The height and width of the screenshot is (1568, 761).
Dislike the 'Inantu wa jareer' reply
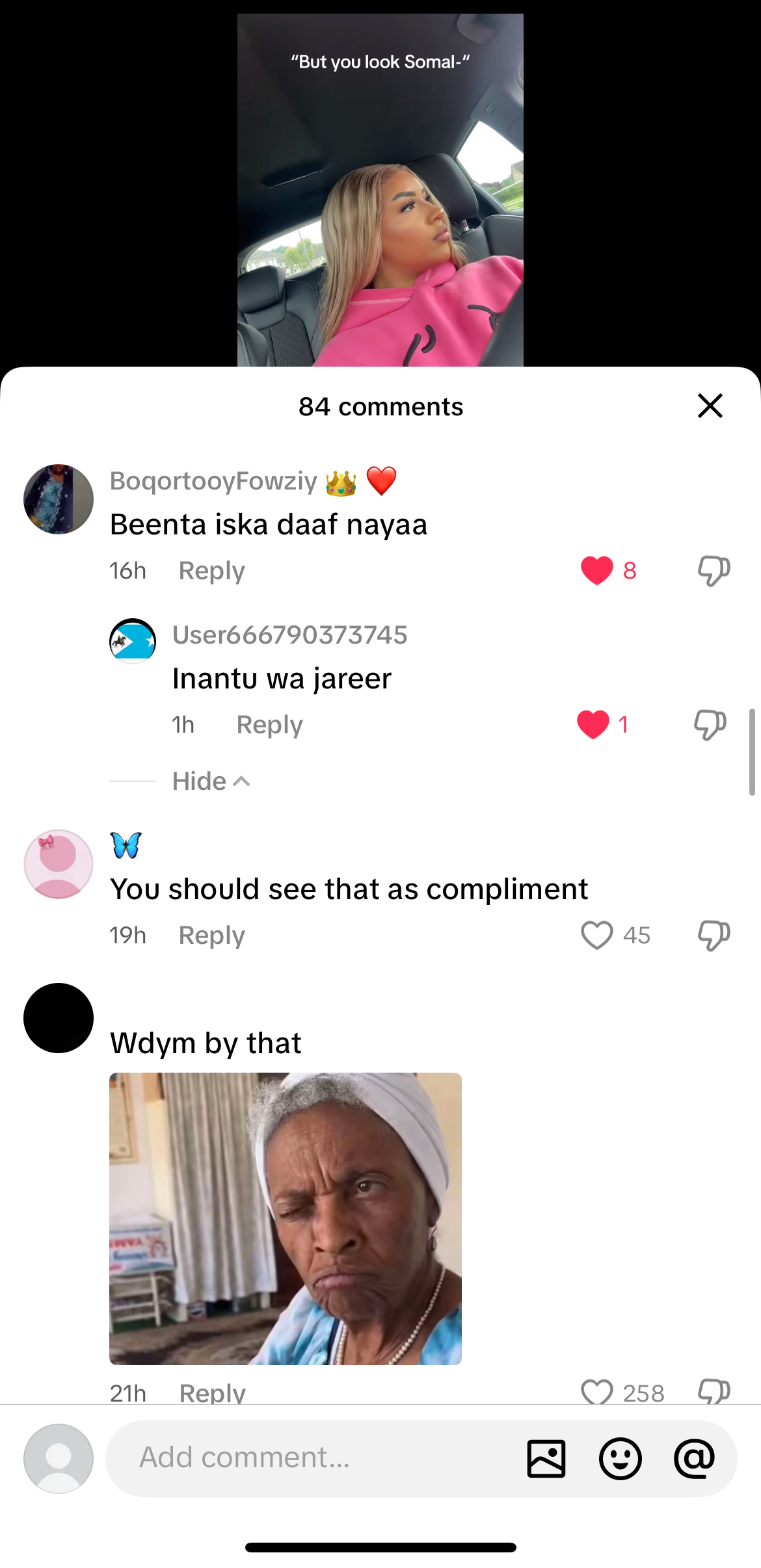point(710,724)
